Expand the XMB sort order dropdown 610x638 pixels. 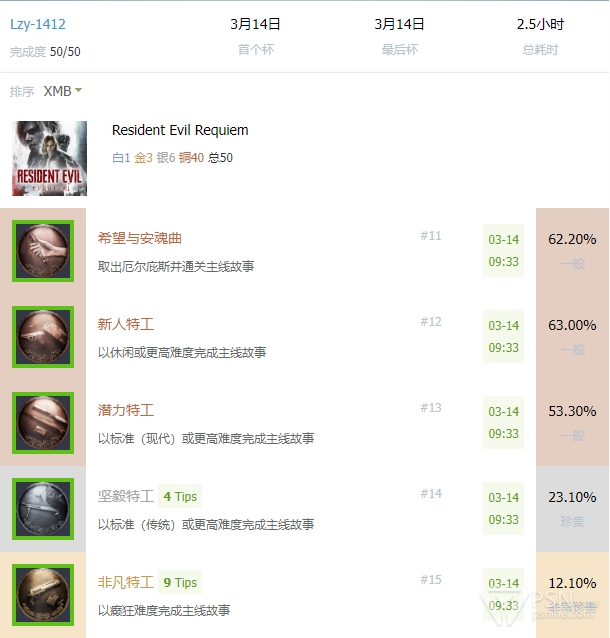[63, 91]
